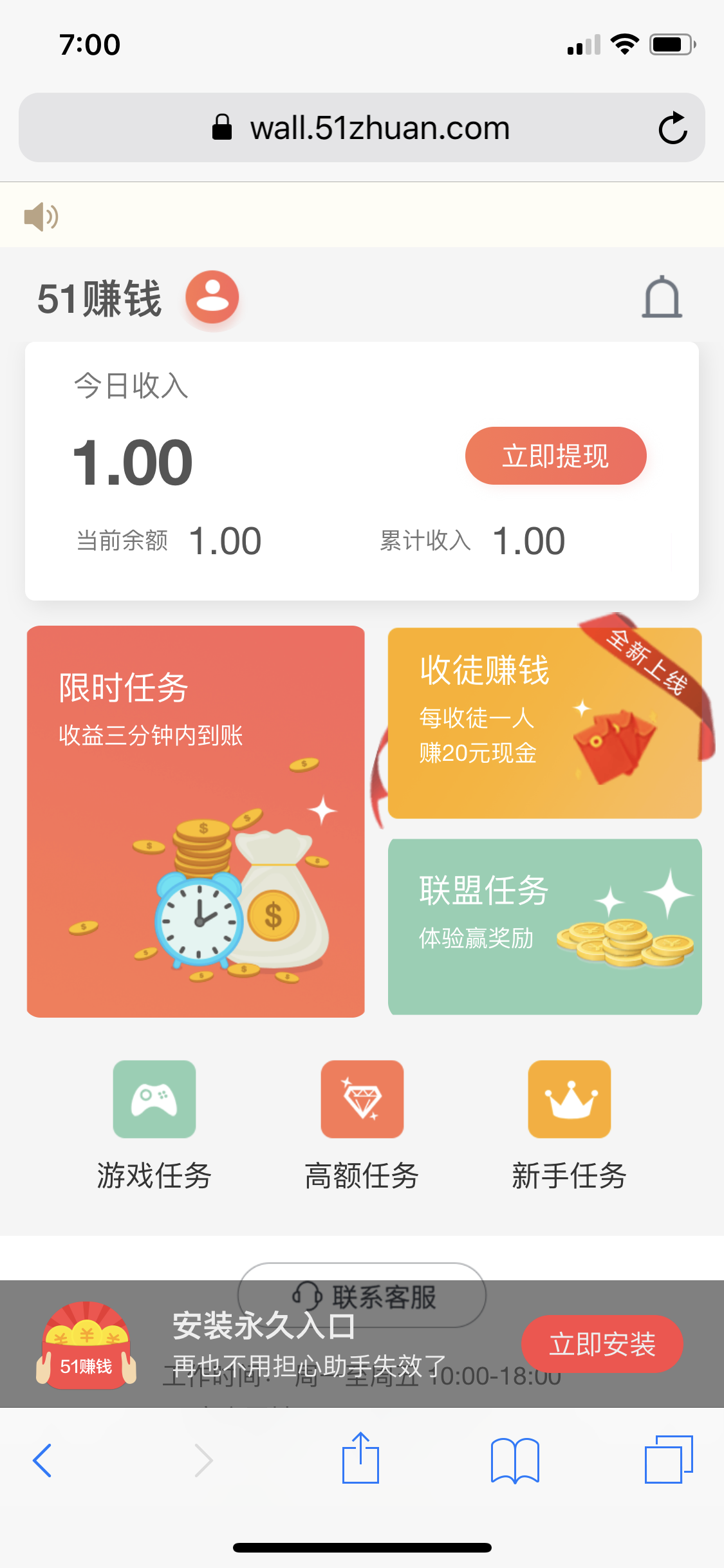Tap the wall.51zhuan.com address field

[x=378, y=127]
